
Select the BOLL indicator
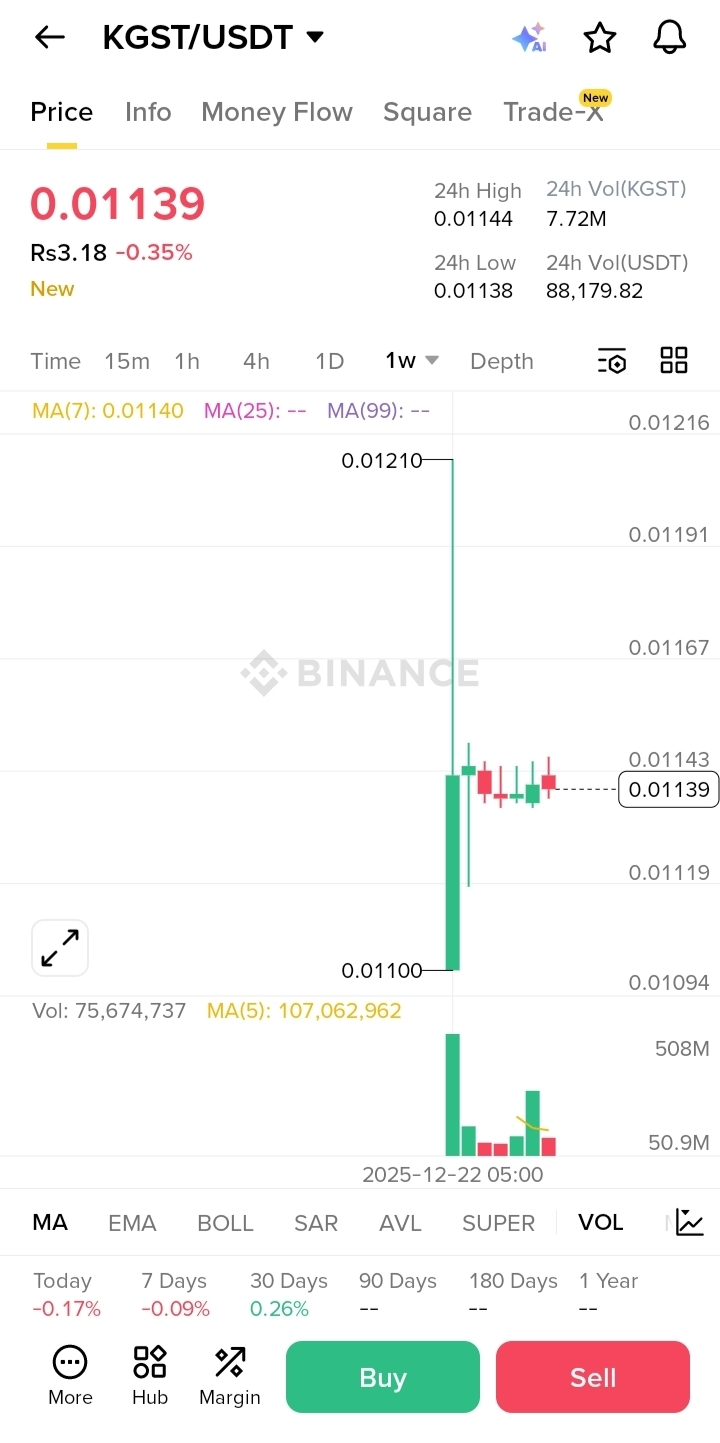(225, 1223)
